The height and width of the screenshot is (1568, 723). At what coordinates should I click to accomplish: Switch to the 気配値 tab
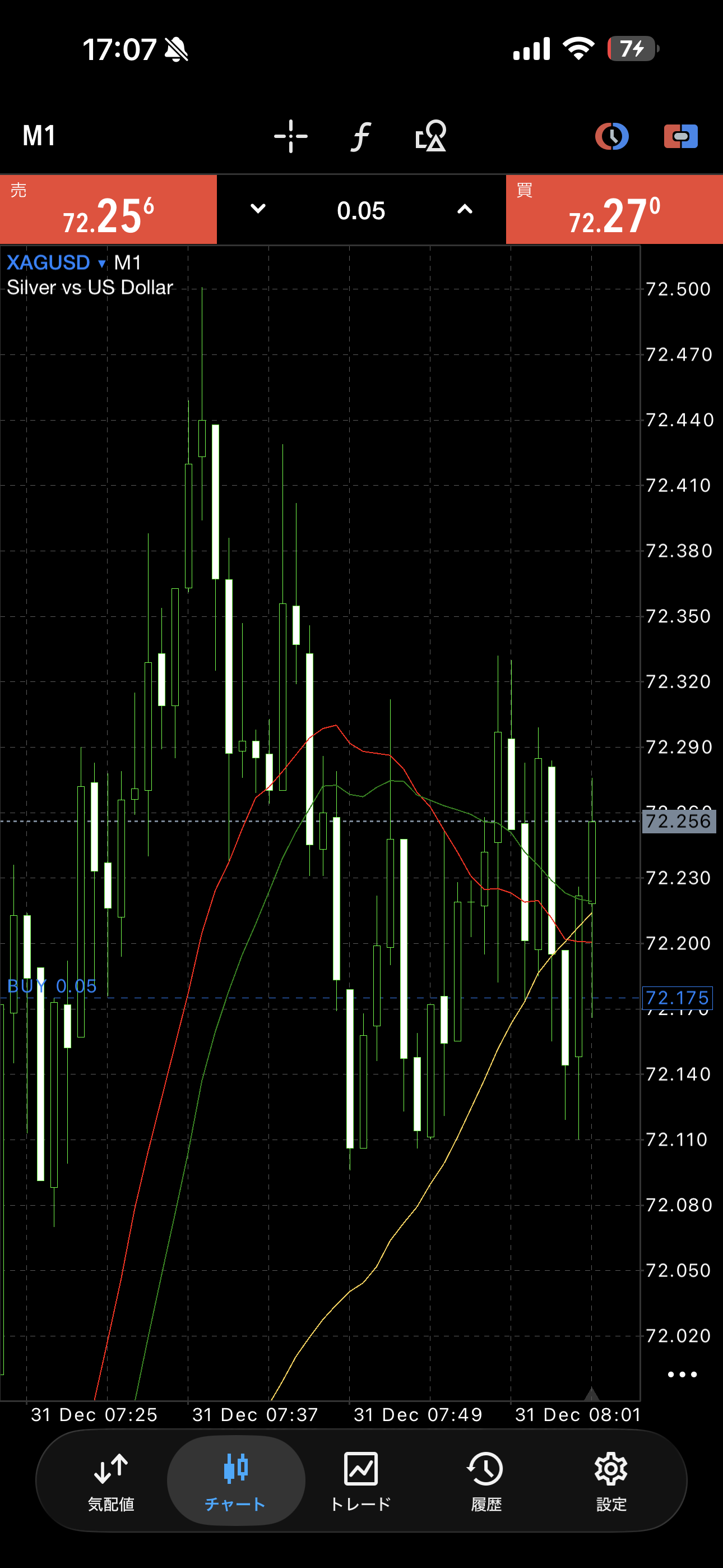[111, 1481]
